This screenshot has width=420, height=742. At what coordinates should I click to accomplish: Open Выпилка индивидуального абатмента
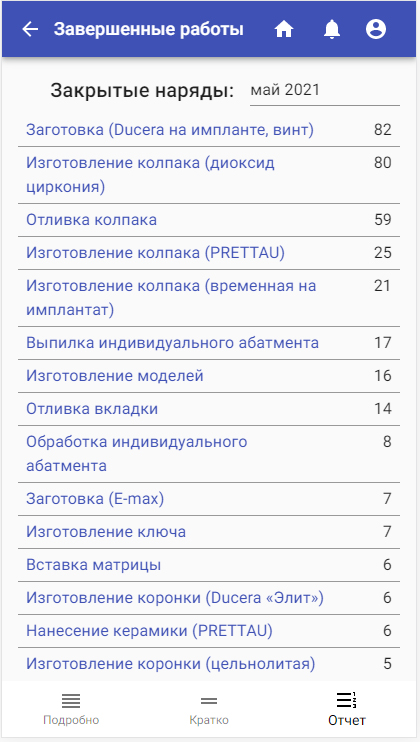coord(172,343)
